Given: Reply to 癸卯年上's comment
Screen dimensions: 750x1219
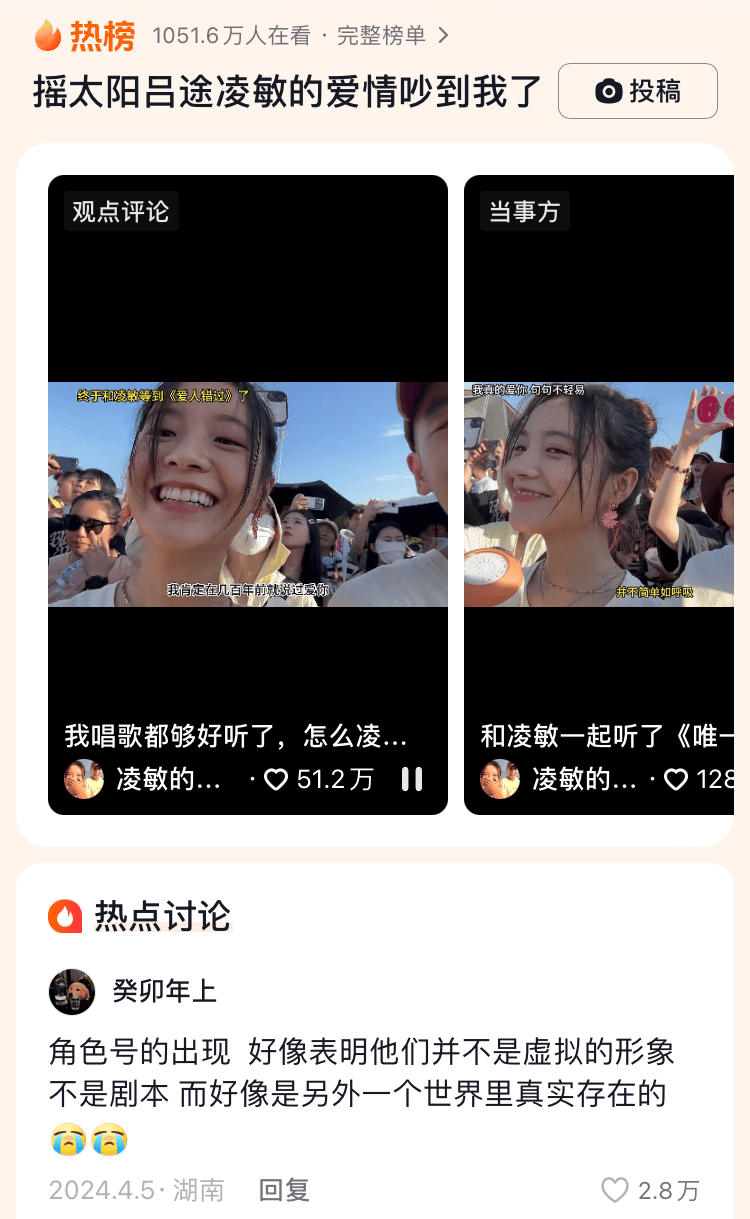Looking at the screenshot, I should 284,1190.
